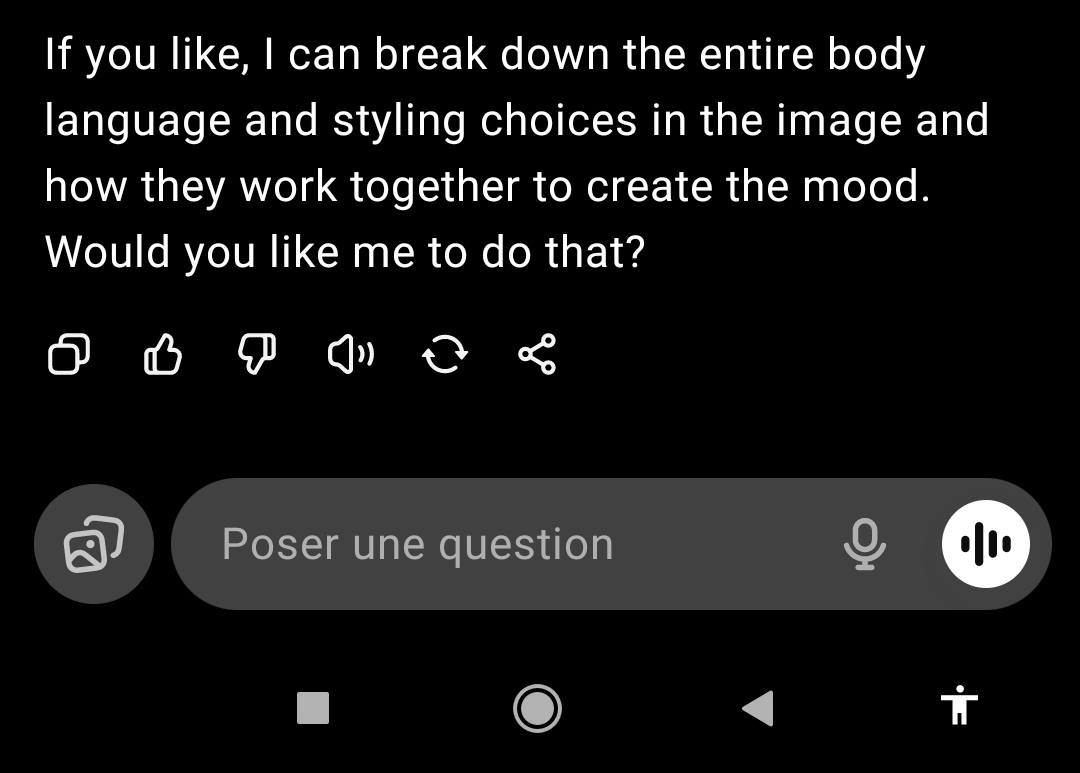Viewport: 1080px width, 773px height.
Task: Share this response
Action: click(x=537, y=354)
